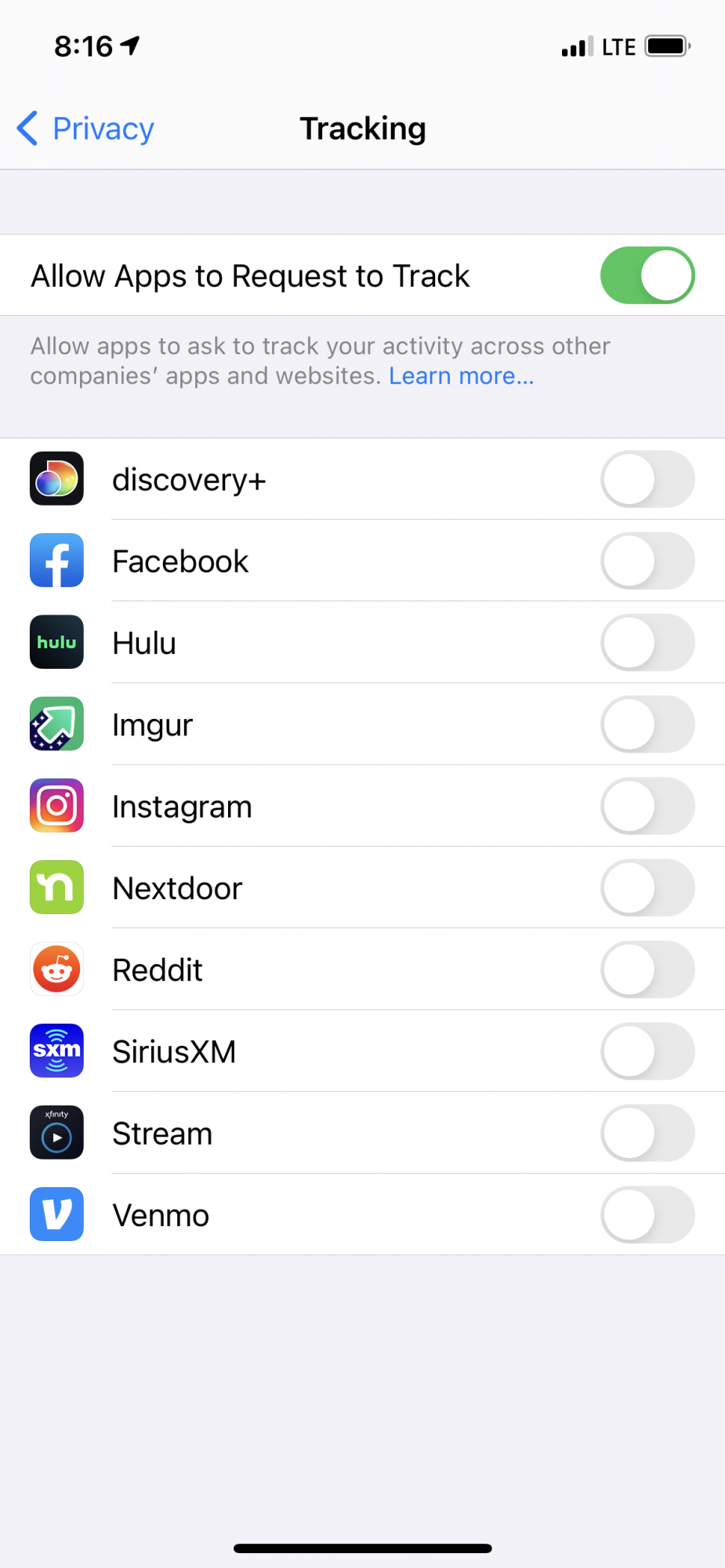Switch on tracking for Hulu
Image resolution: width=725 pixels, height=1568 pixels.
[647, 643]
